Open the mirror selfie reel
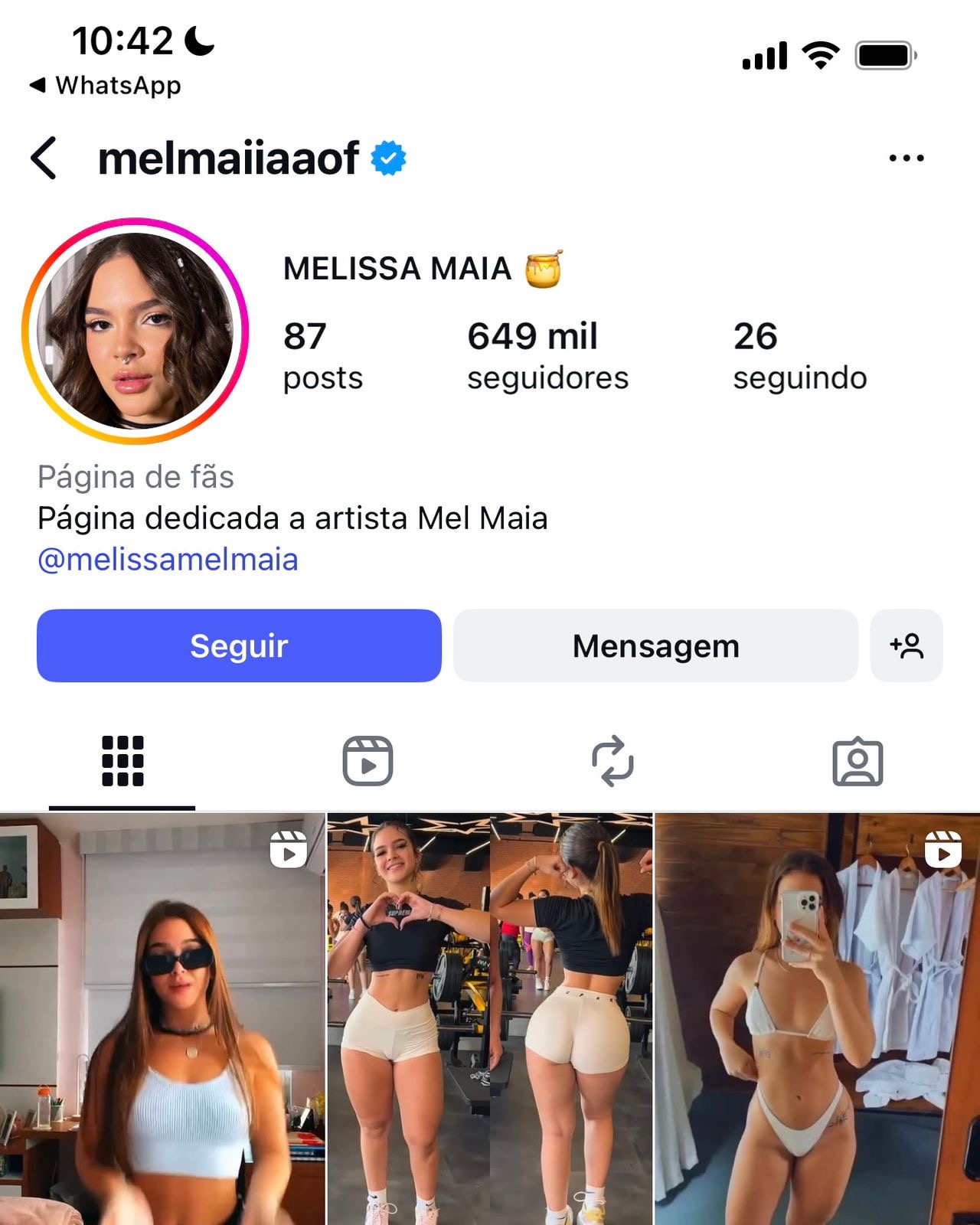Viewport: 980px width, 1225px height. point(818,1018)
